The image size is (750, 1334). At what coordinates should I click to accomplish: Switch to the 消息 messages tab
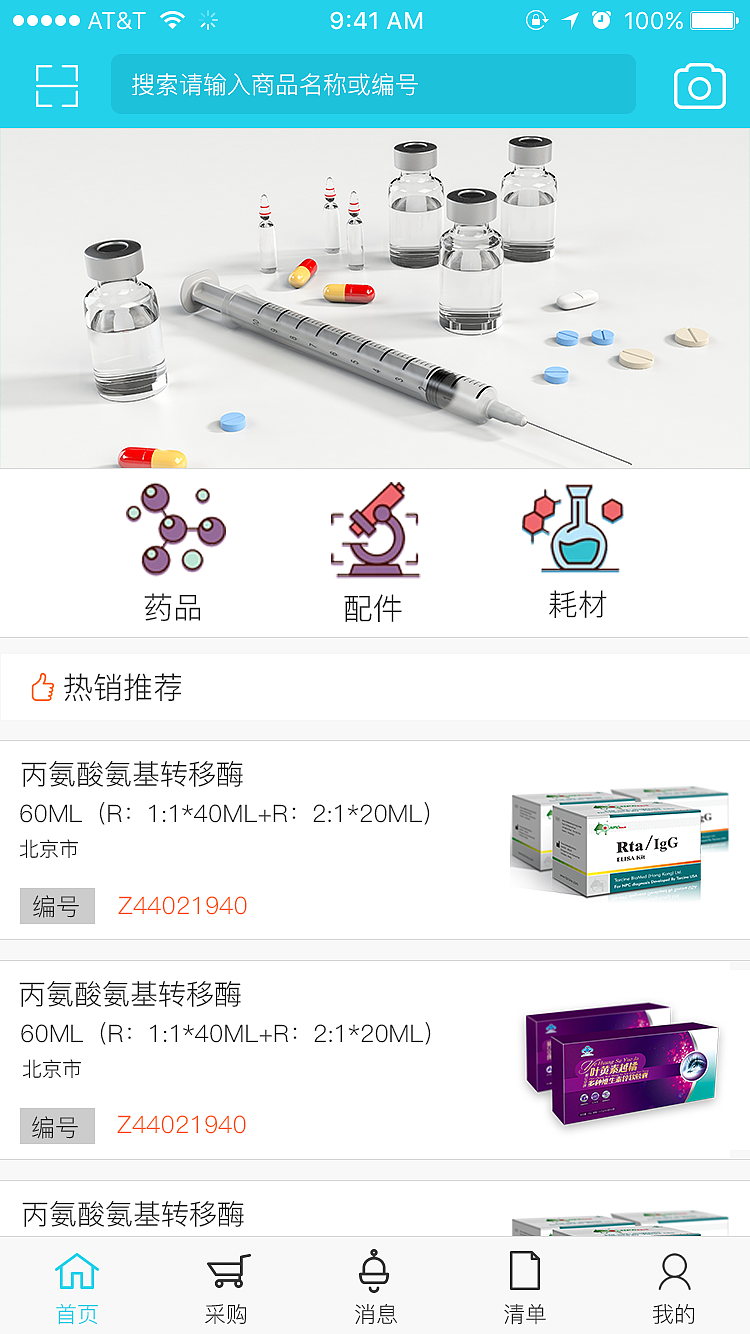375,1285
